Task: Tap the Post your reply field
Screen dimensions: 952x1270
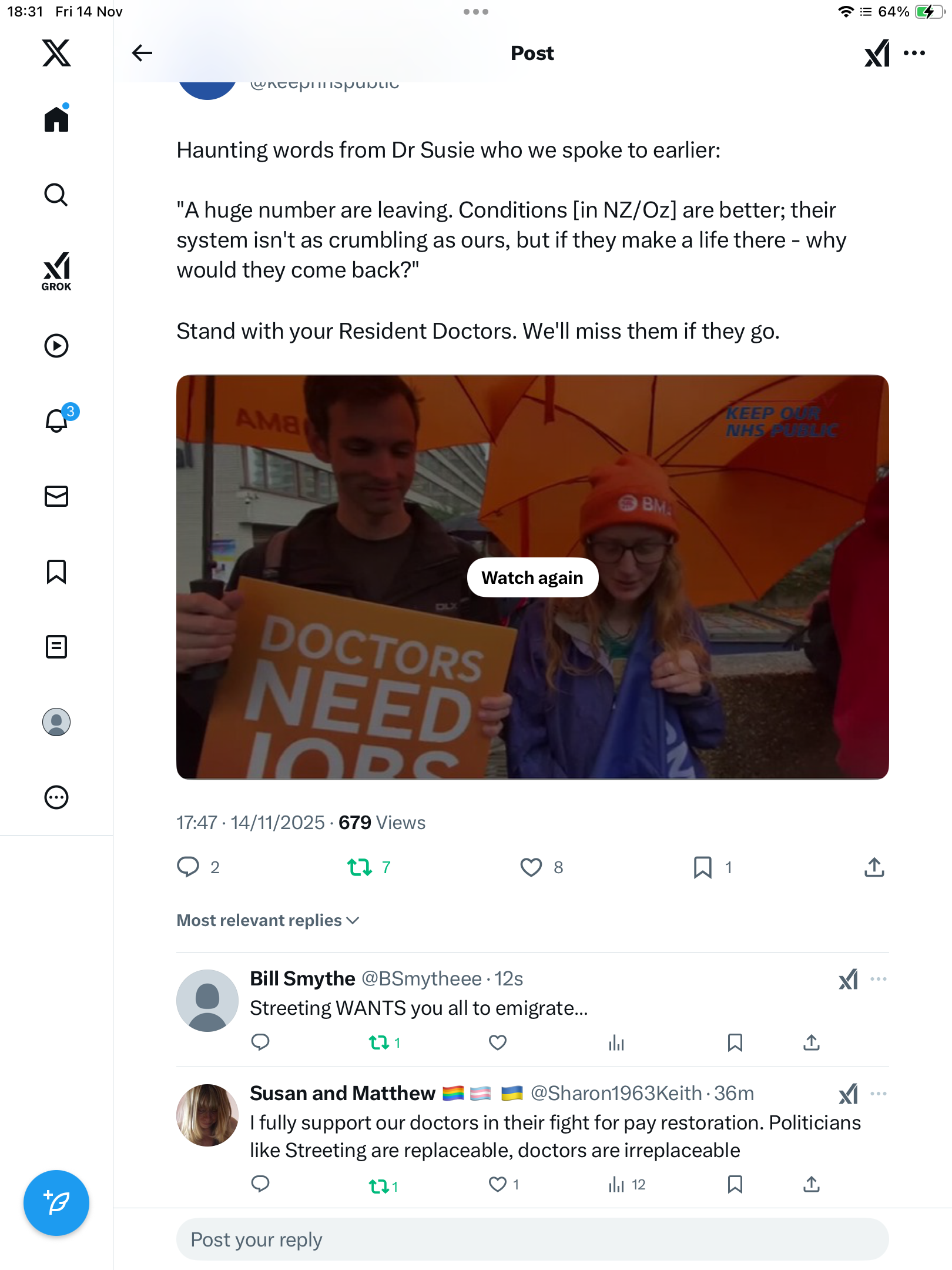Action: pyautogui.click(x=532, y=1239)
